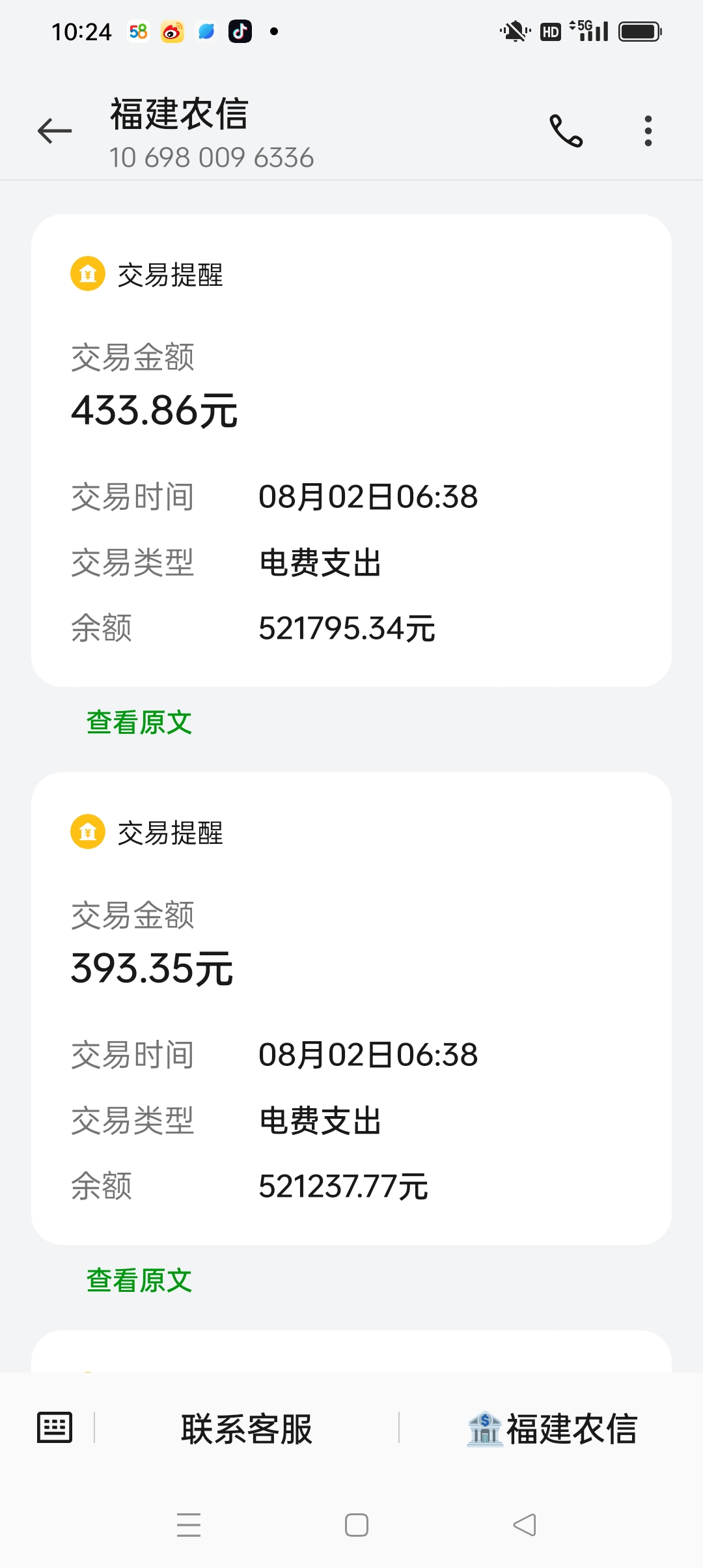The height and width of the screenshot is (1568, 703).
Task: Open the 福建农信 service menu button
Action: [551, 1429]
